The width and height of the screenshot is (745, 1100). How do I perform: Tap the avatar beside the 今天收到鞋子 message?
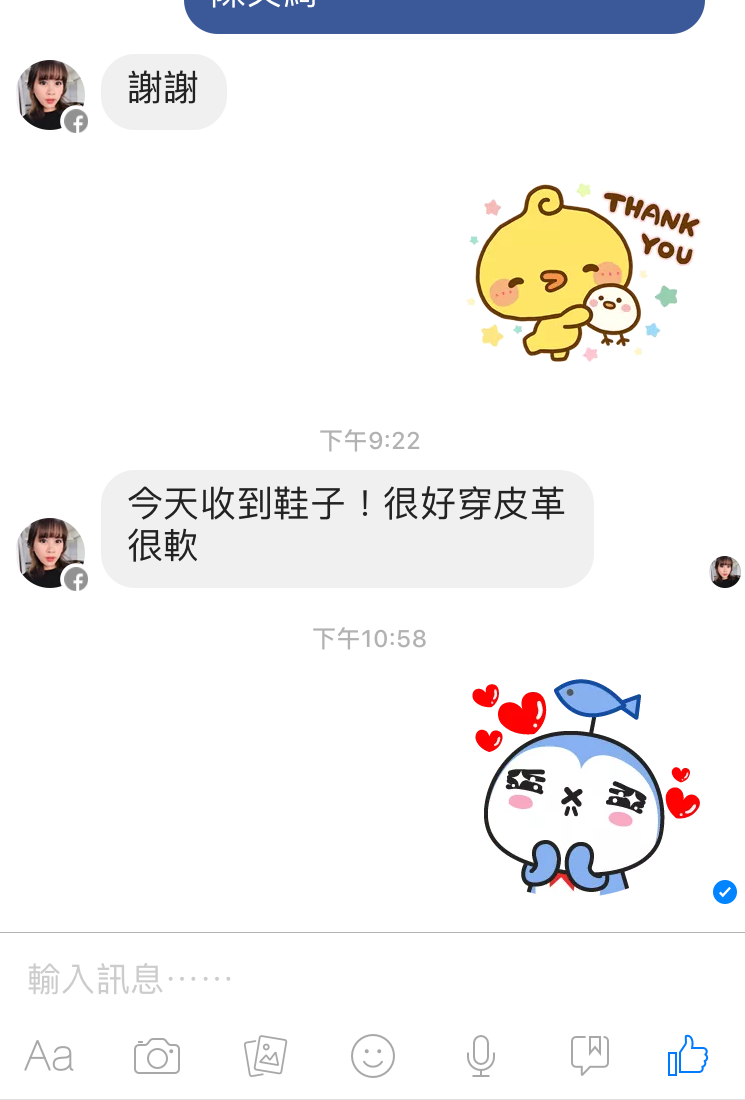pos(51,553)
